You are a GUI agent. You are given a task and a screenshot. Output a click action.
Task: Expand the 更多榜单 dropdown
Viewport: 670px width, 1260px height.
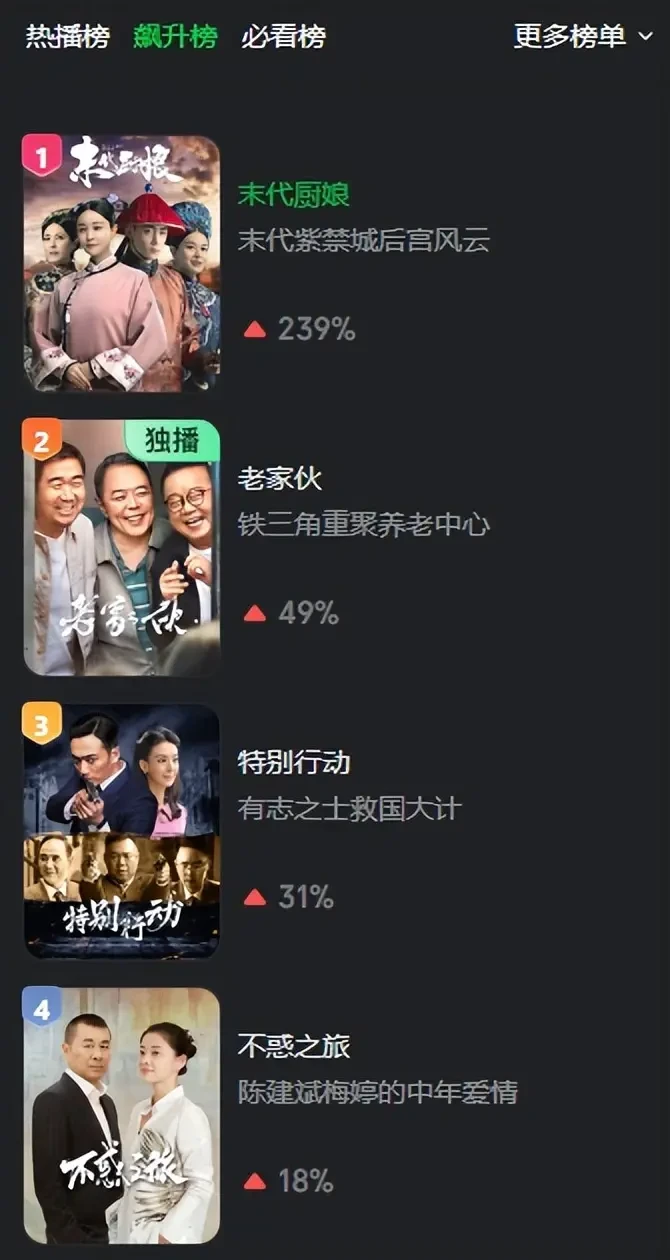coord(583,37)
